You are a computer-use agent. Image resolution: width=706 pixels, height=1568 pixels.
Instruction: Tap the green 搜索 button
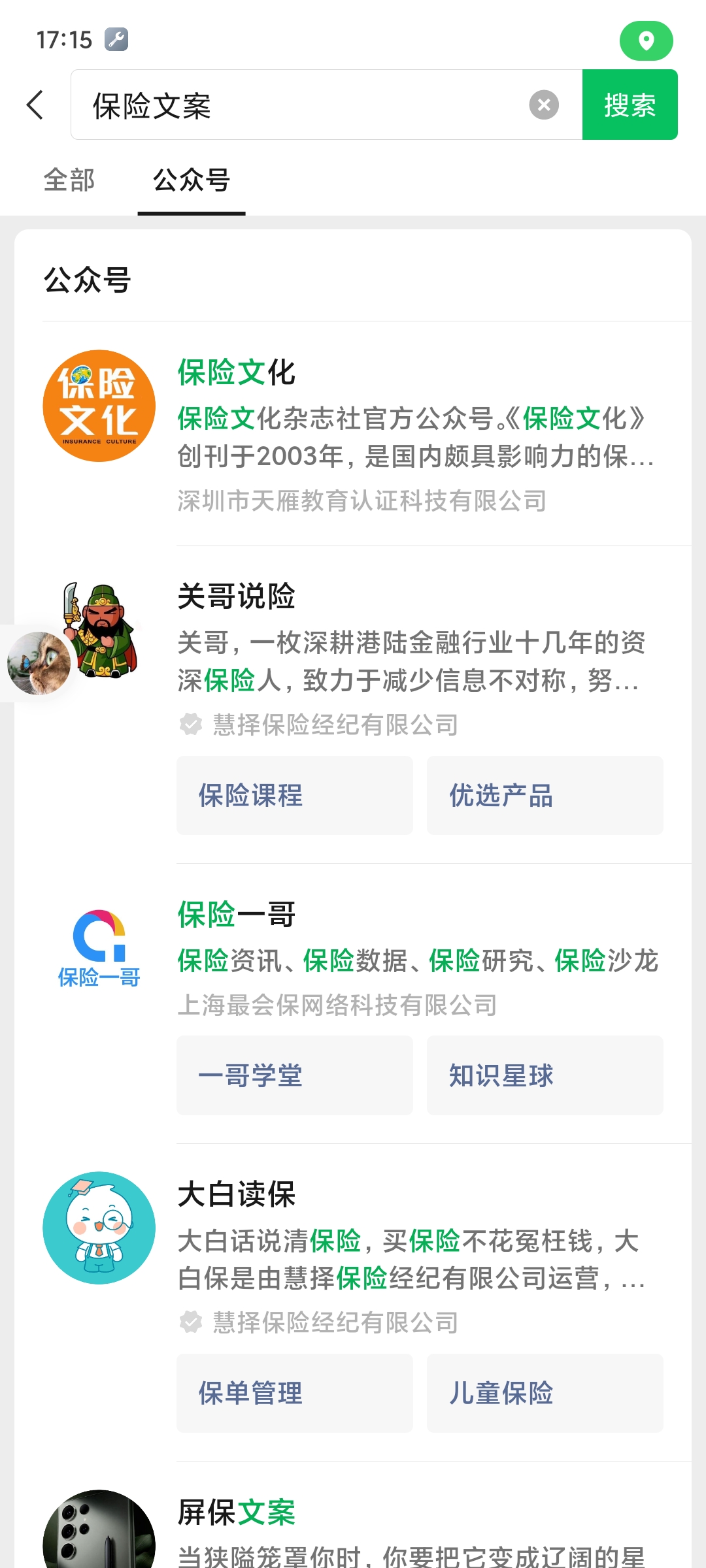click(x=629, y=105)
